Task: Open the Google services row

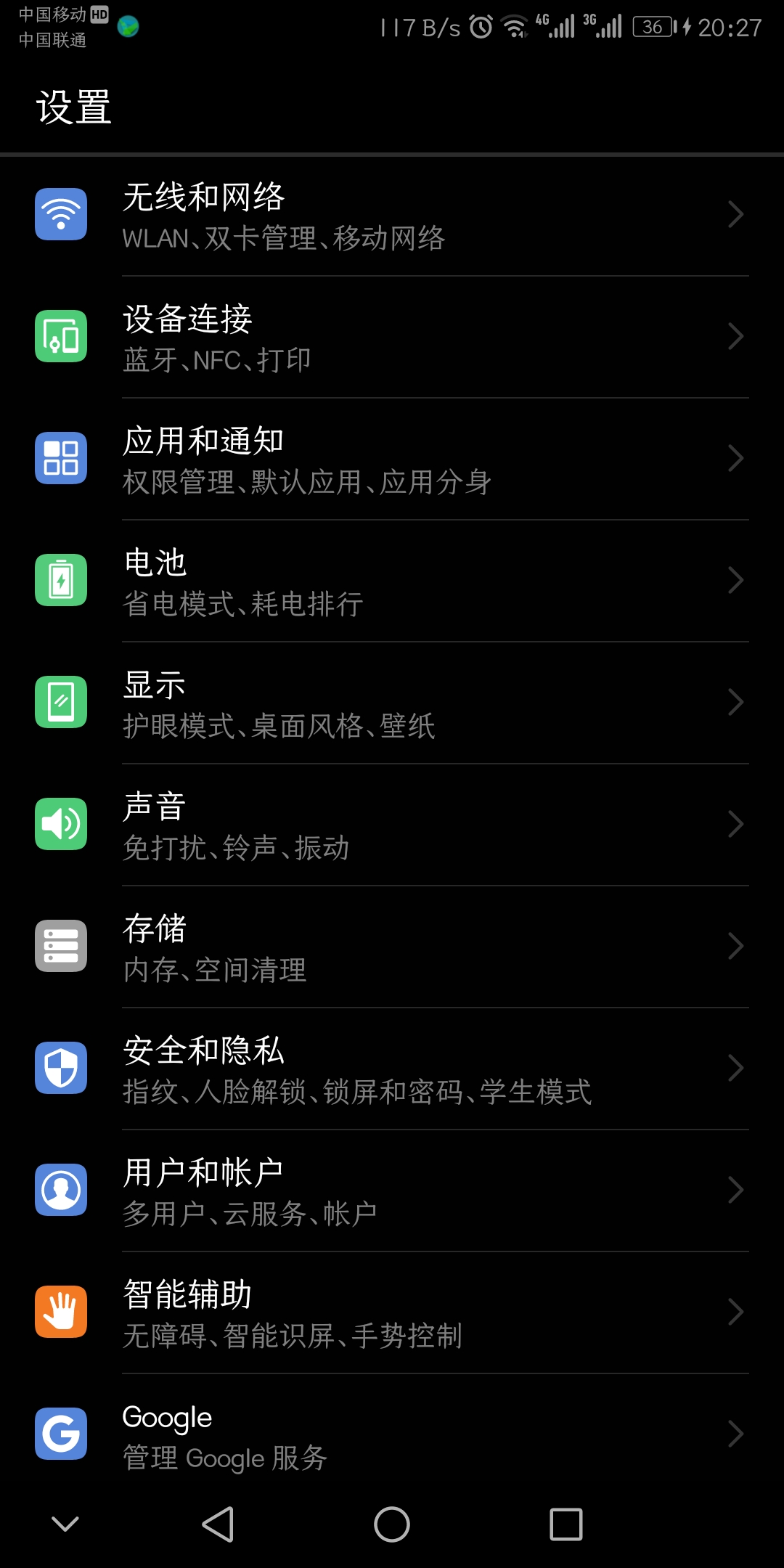Action: pyautogui.click(x=392, y=1434)
